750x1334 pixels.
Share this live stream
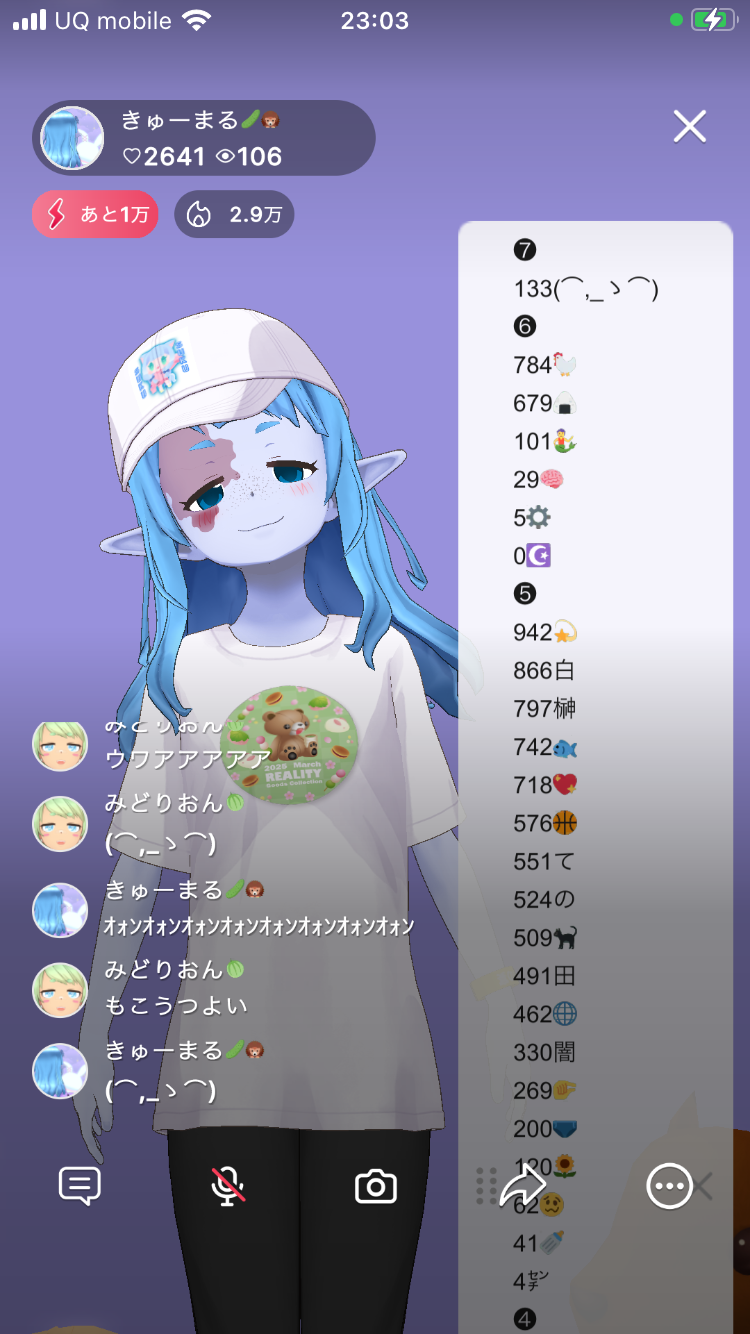pyautogui.click(x=522, y=1186)
